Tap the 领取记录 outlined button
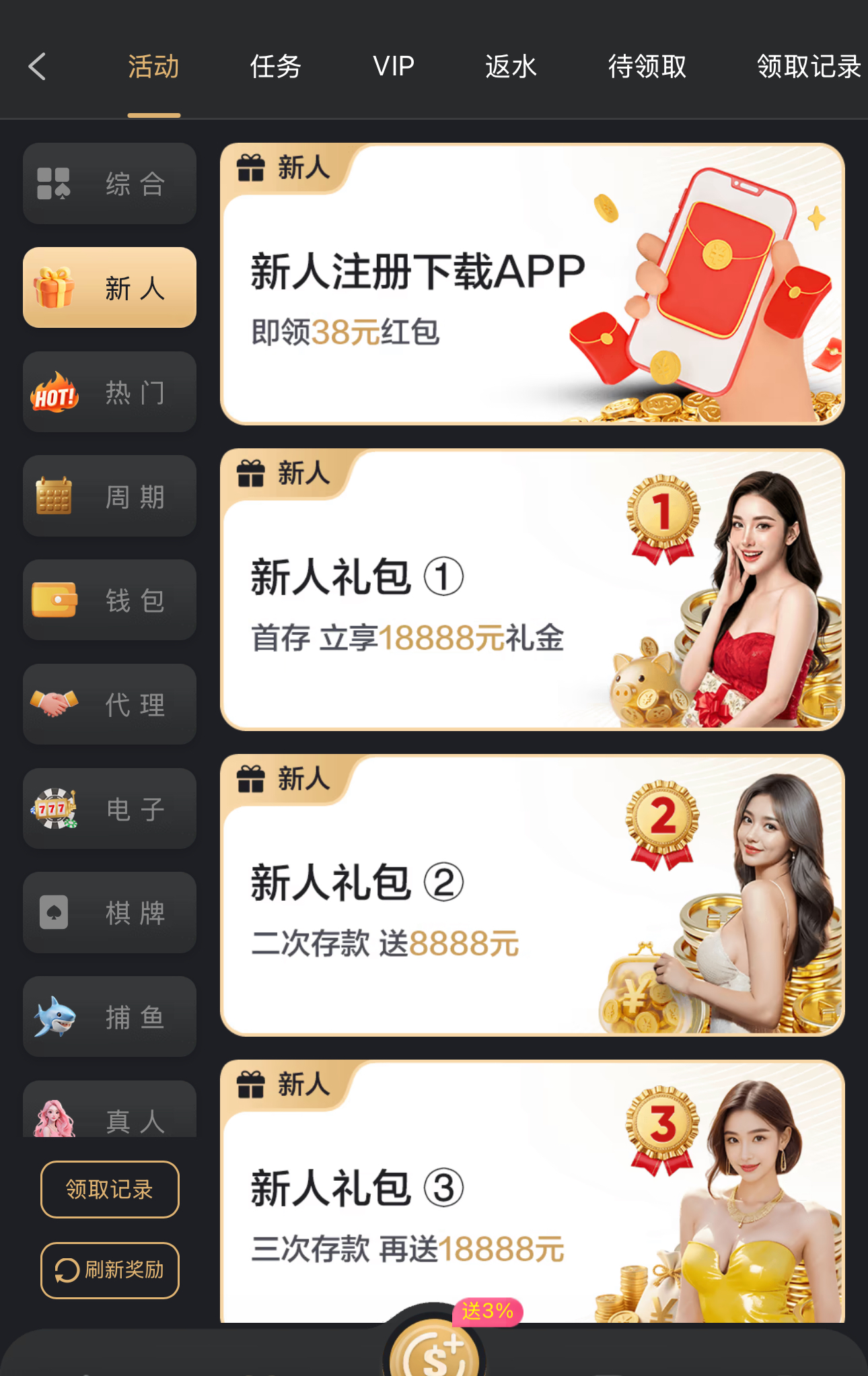The height and width of the screenshot is (1376, 868). [110, 1189]
